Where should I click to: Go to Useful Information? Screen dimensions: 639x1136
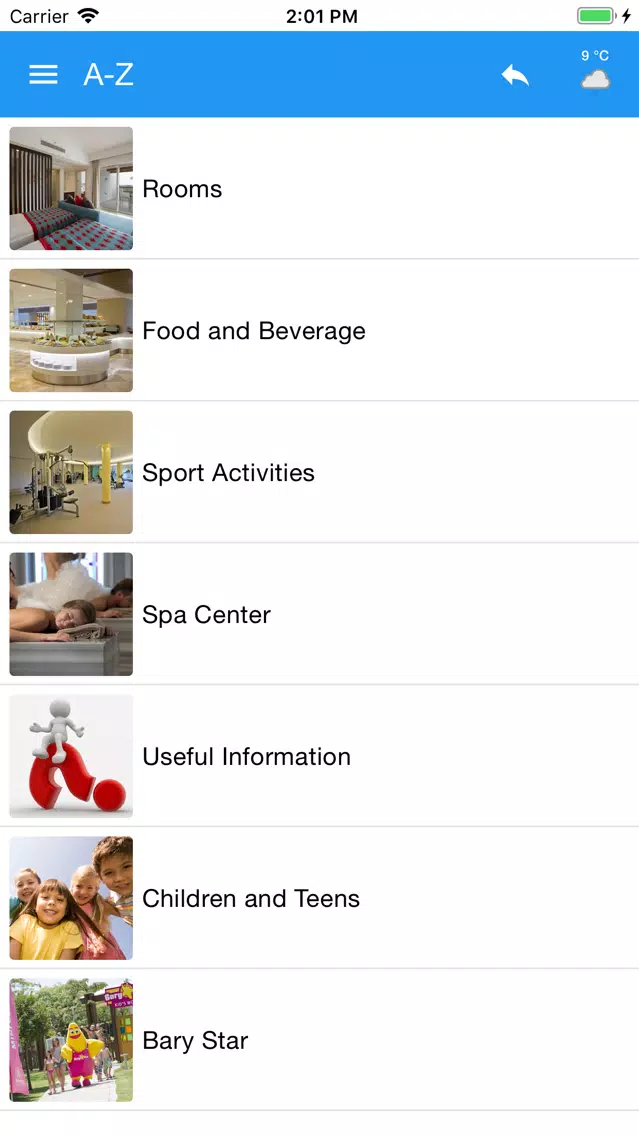pos(320,756)
